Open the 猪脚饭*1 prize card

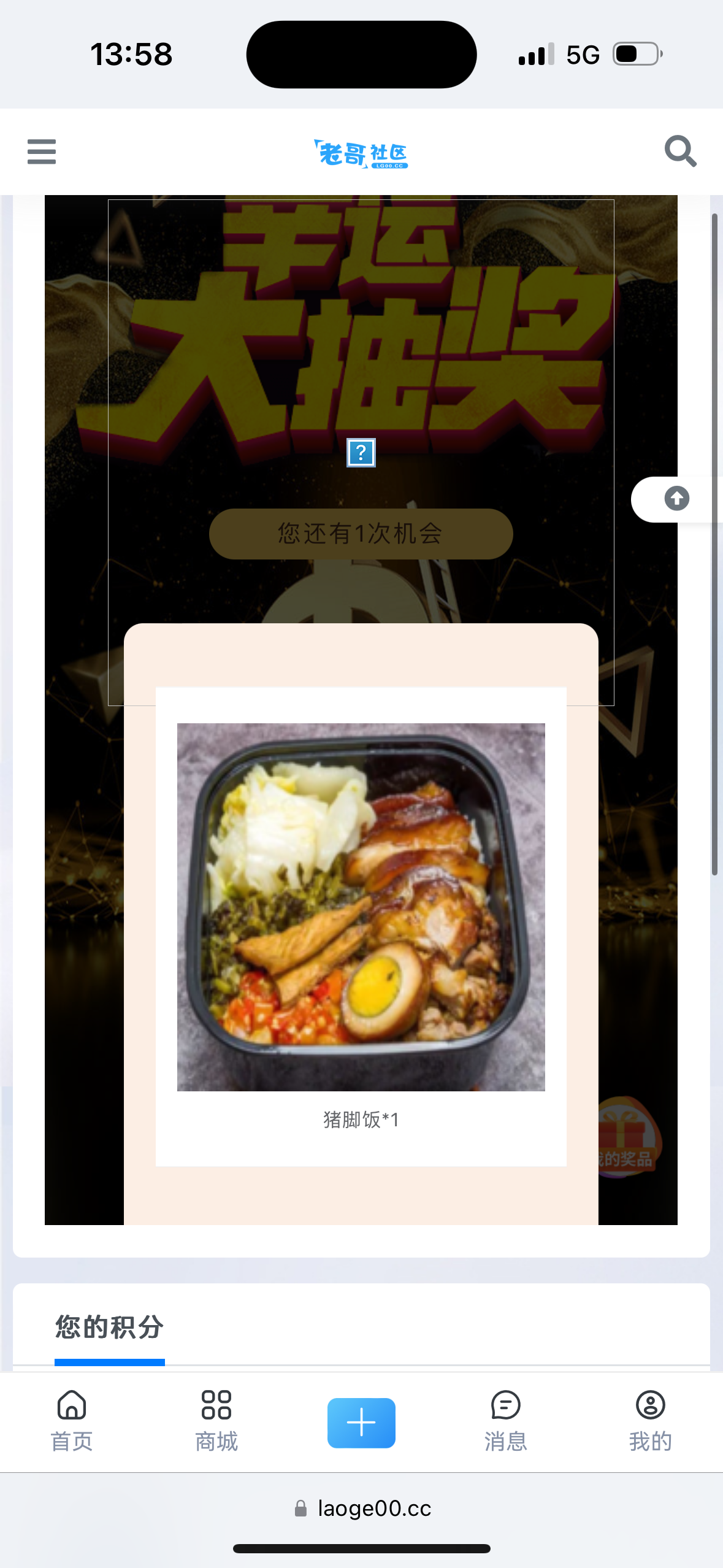(x=361, y=926)
